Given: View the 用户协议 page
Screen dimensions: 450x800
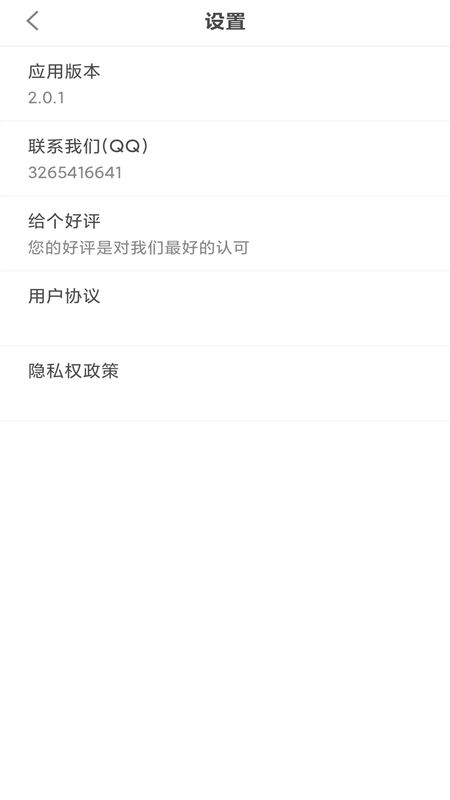Looking at the screenshot, I should click(225, 308).
